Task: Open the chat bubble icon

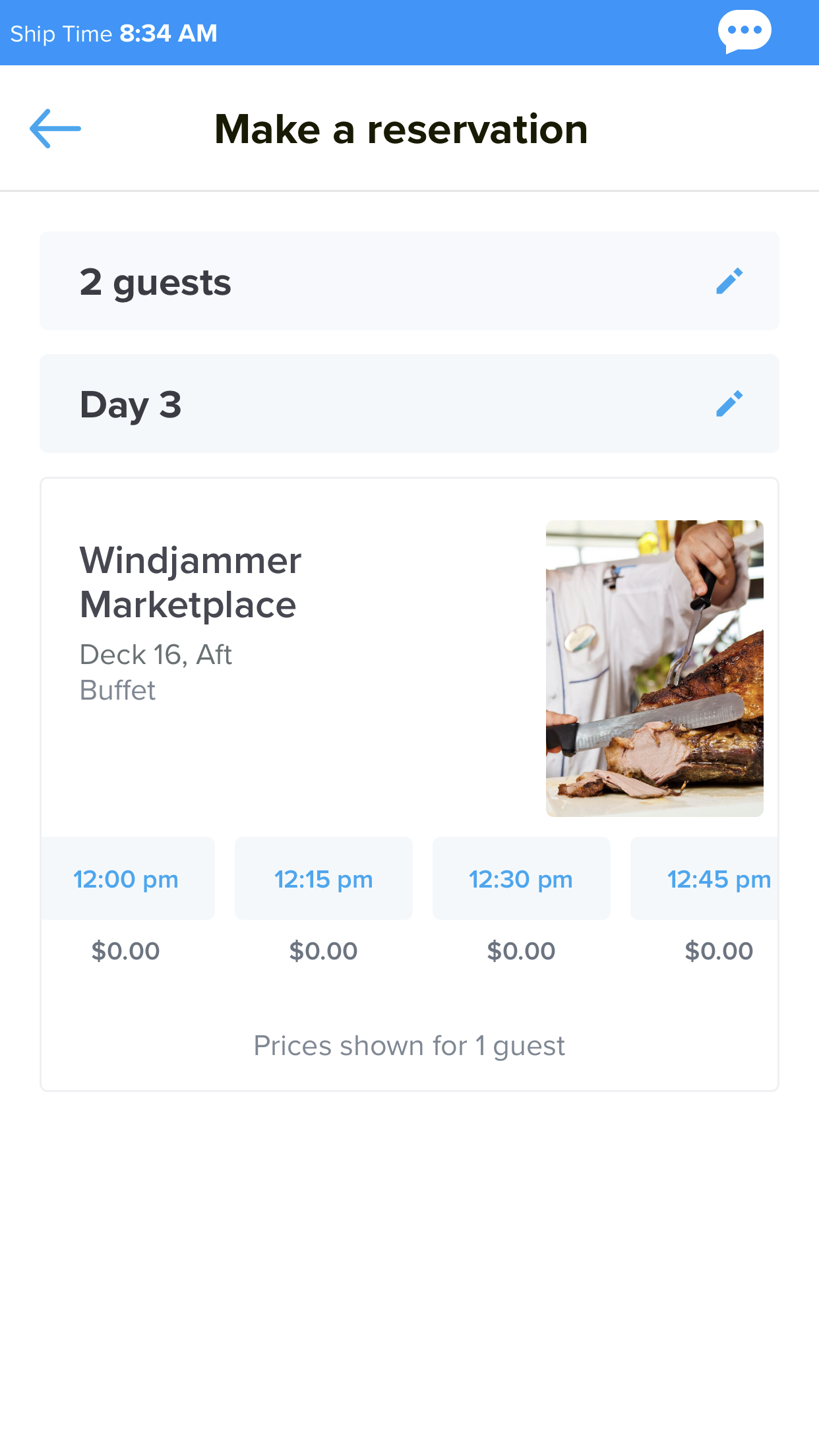Action: point(744,32)
